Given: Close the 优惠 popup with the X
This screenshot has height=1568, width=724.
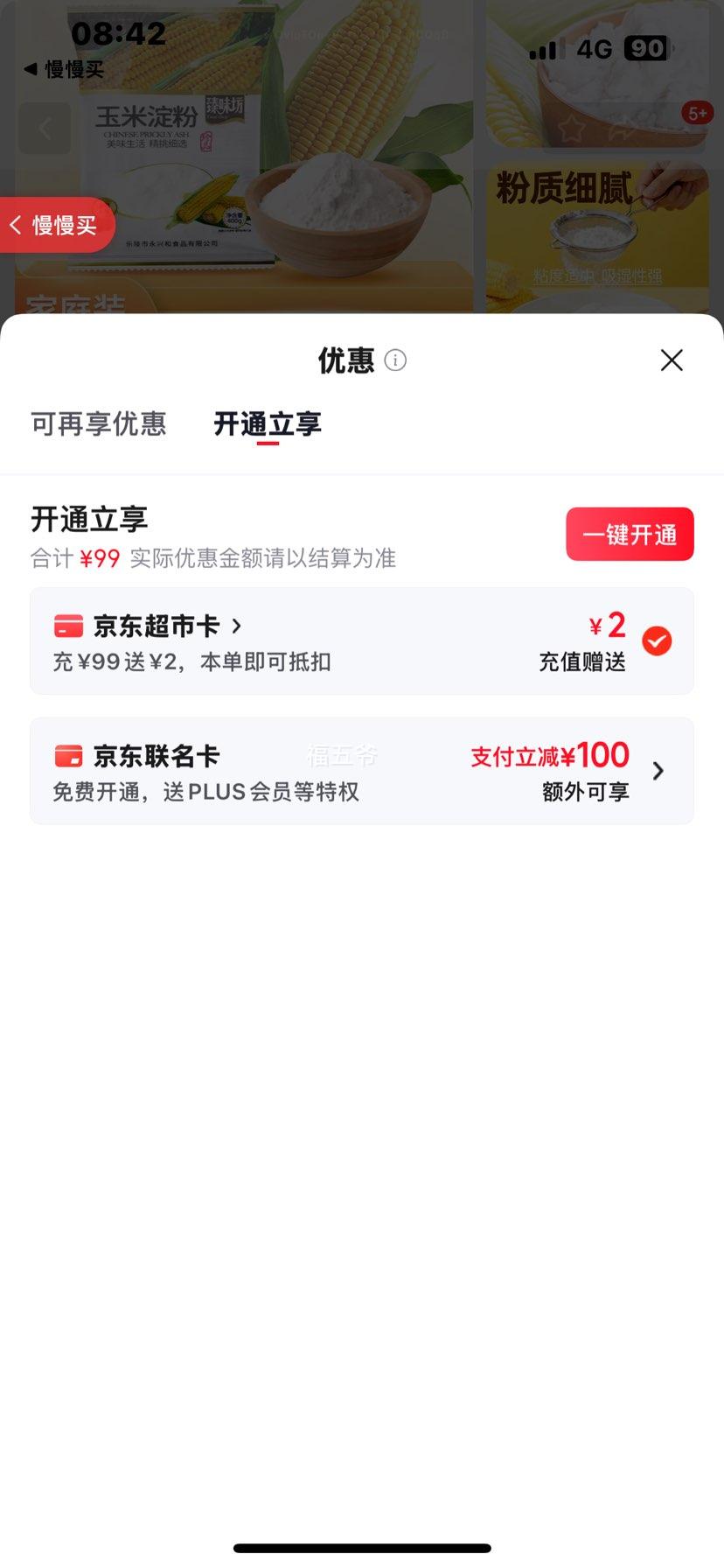Looking at the screenshot, I should pyautogui.click(x=671, y=360).
